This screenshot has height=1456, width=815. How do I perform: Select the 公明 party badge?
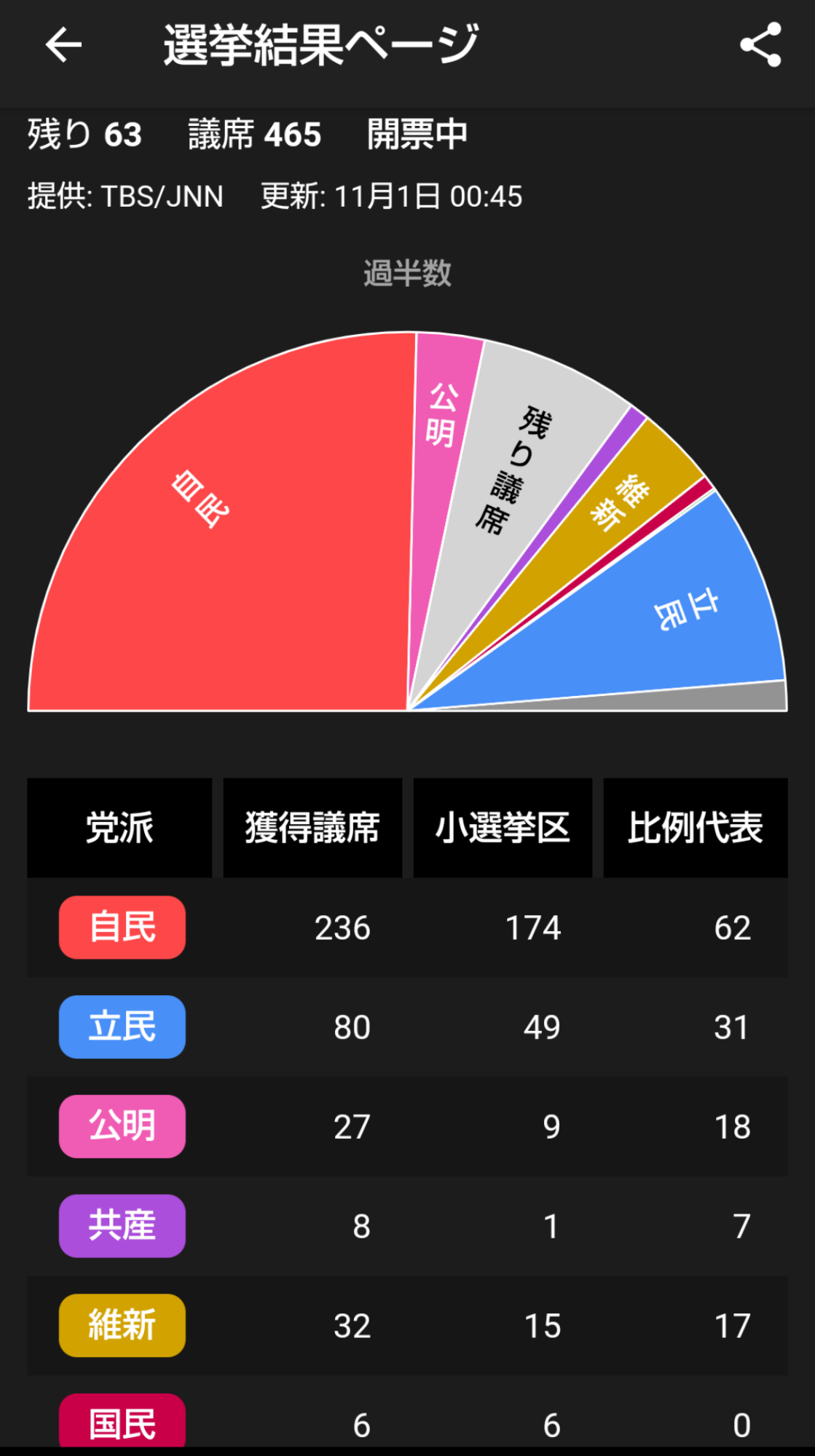tap(122, 1126)
